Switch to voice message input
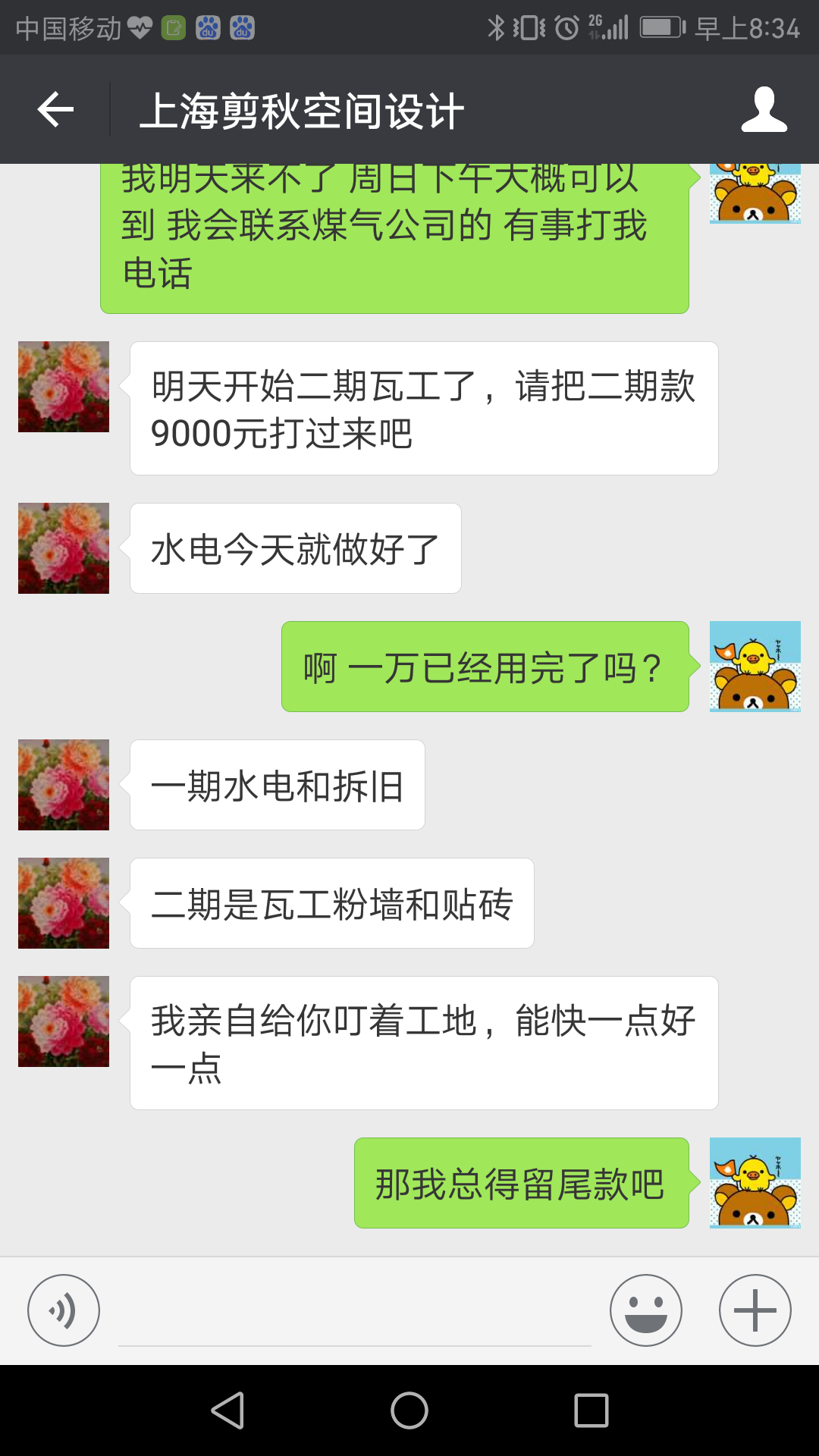The image size is (819, 1456). click(x=64, y=1310)
